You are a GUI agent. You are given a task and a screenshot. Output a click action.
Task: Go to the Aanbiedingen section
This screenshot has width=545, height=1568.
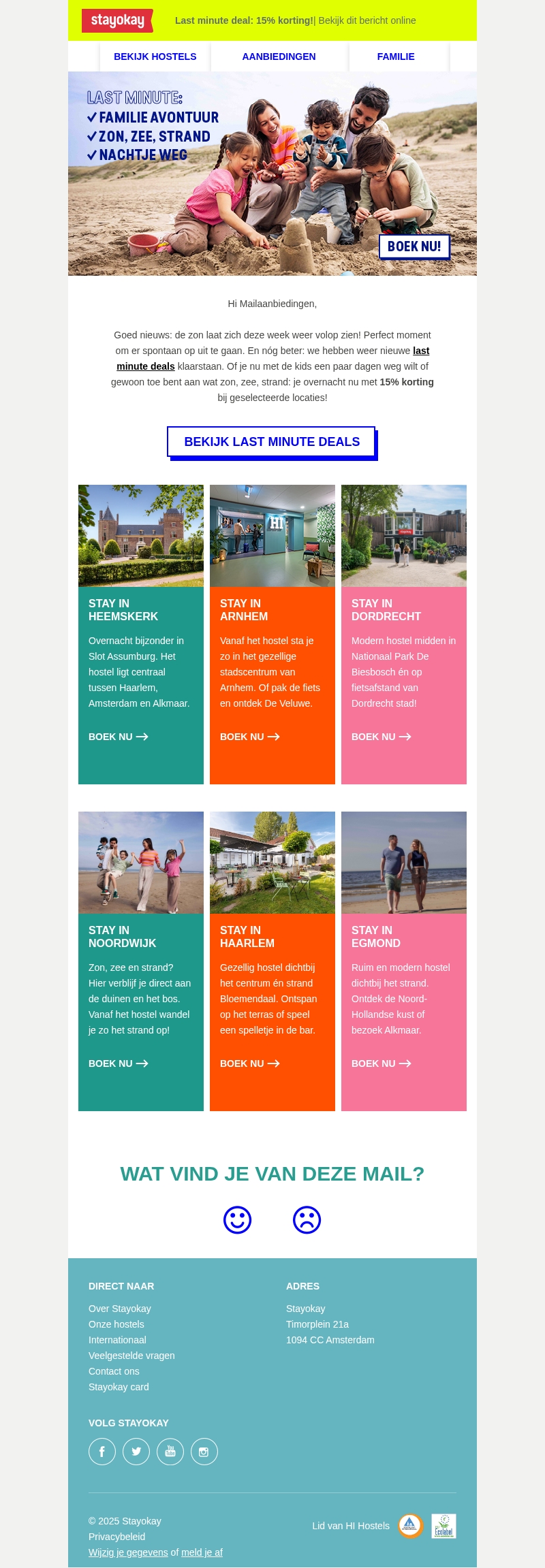(279, 57)
